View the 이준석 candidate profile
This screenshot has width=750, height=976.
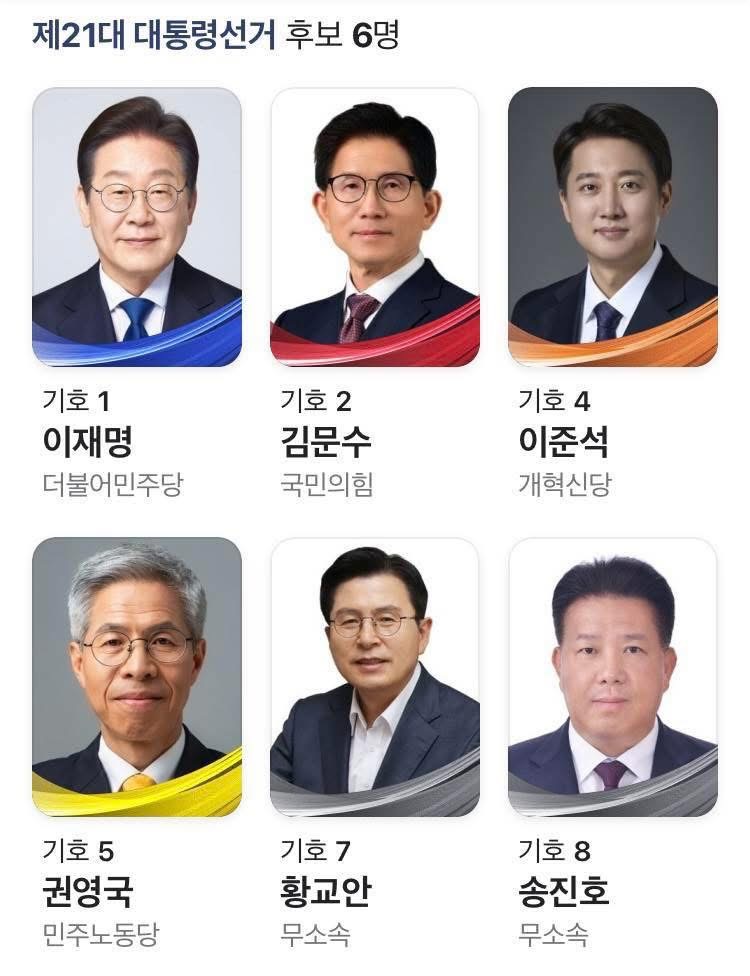pyautogui.click(x=613, y=228)
